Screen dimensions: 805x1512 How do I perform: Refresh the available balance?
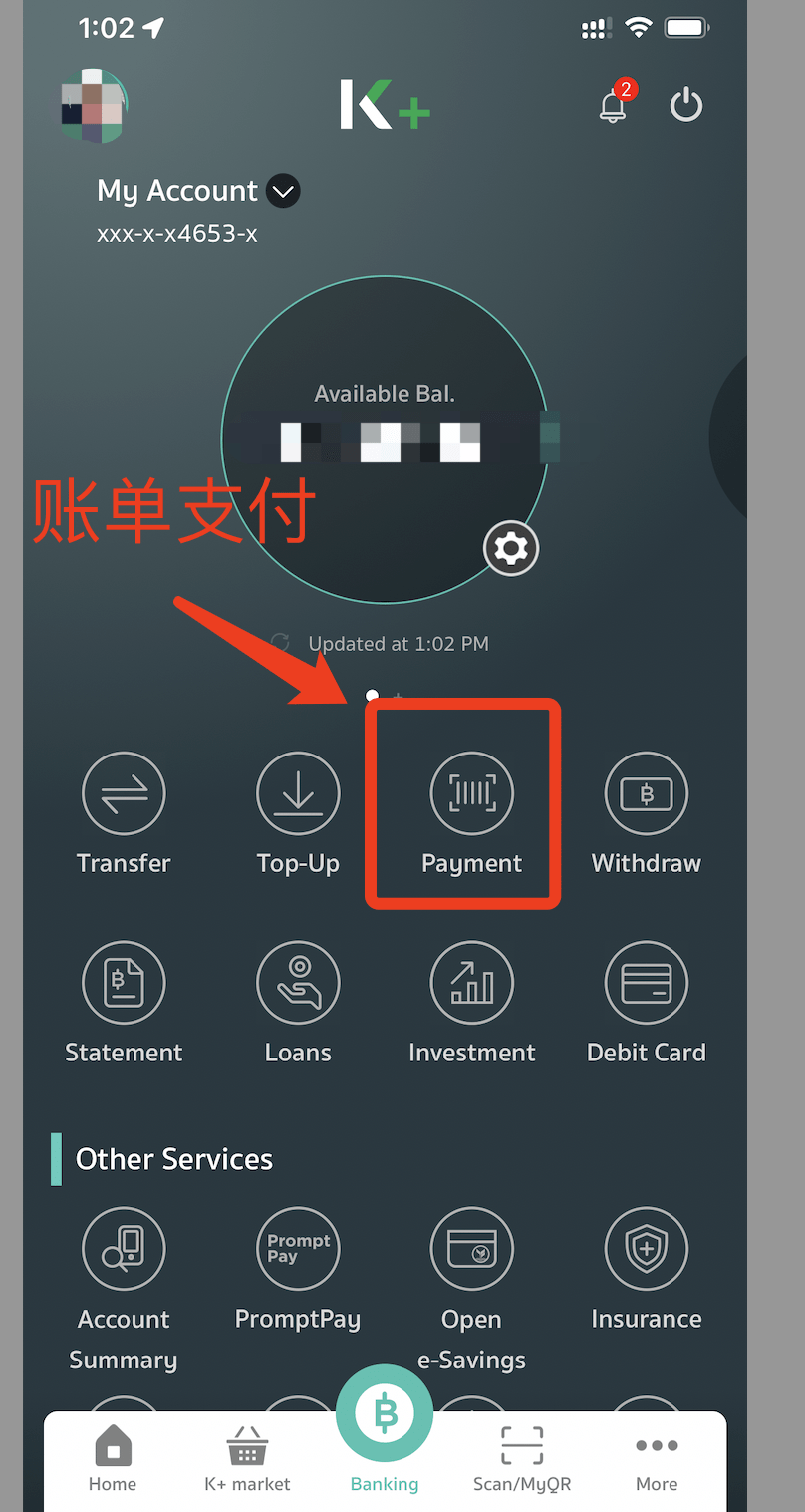click(x=281, y=644)
